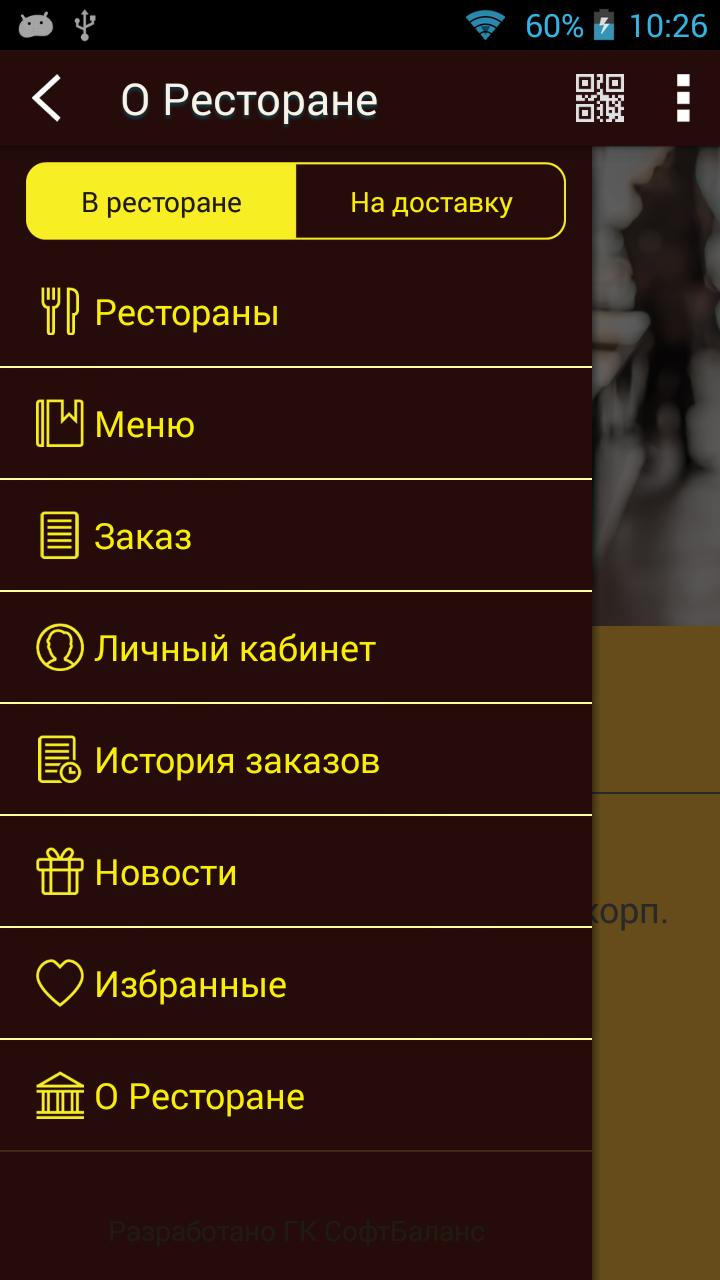The height and width of the screenshot is (1280, 720).
Task: Toggle delivery mode with На доставку
Action: coord(430,201)
